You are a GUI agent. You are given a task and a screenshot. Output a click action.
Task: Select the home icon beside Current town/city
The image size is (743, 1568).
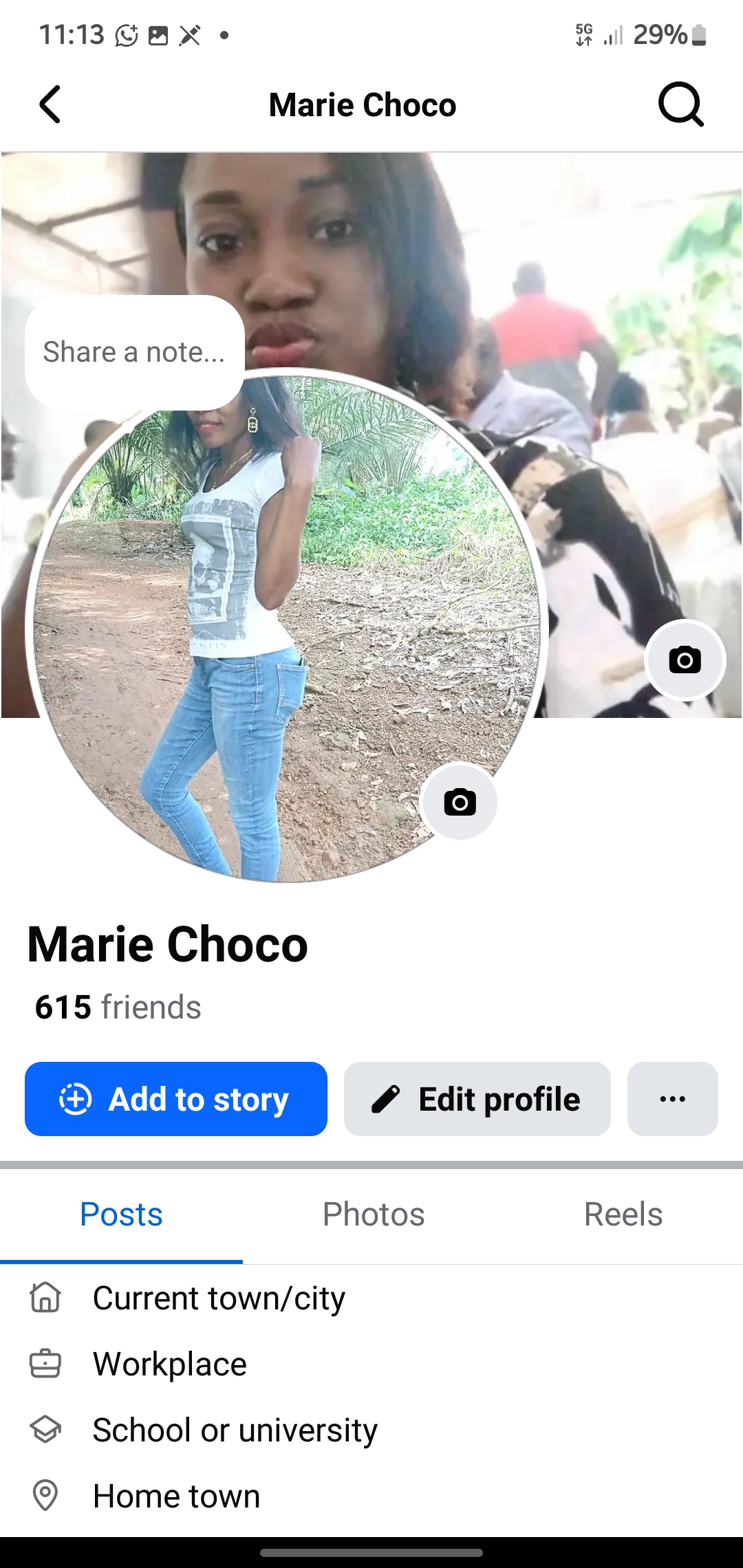pos(45,1298)
